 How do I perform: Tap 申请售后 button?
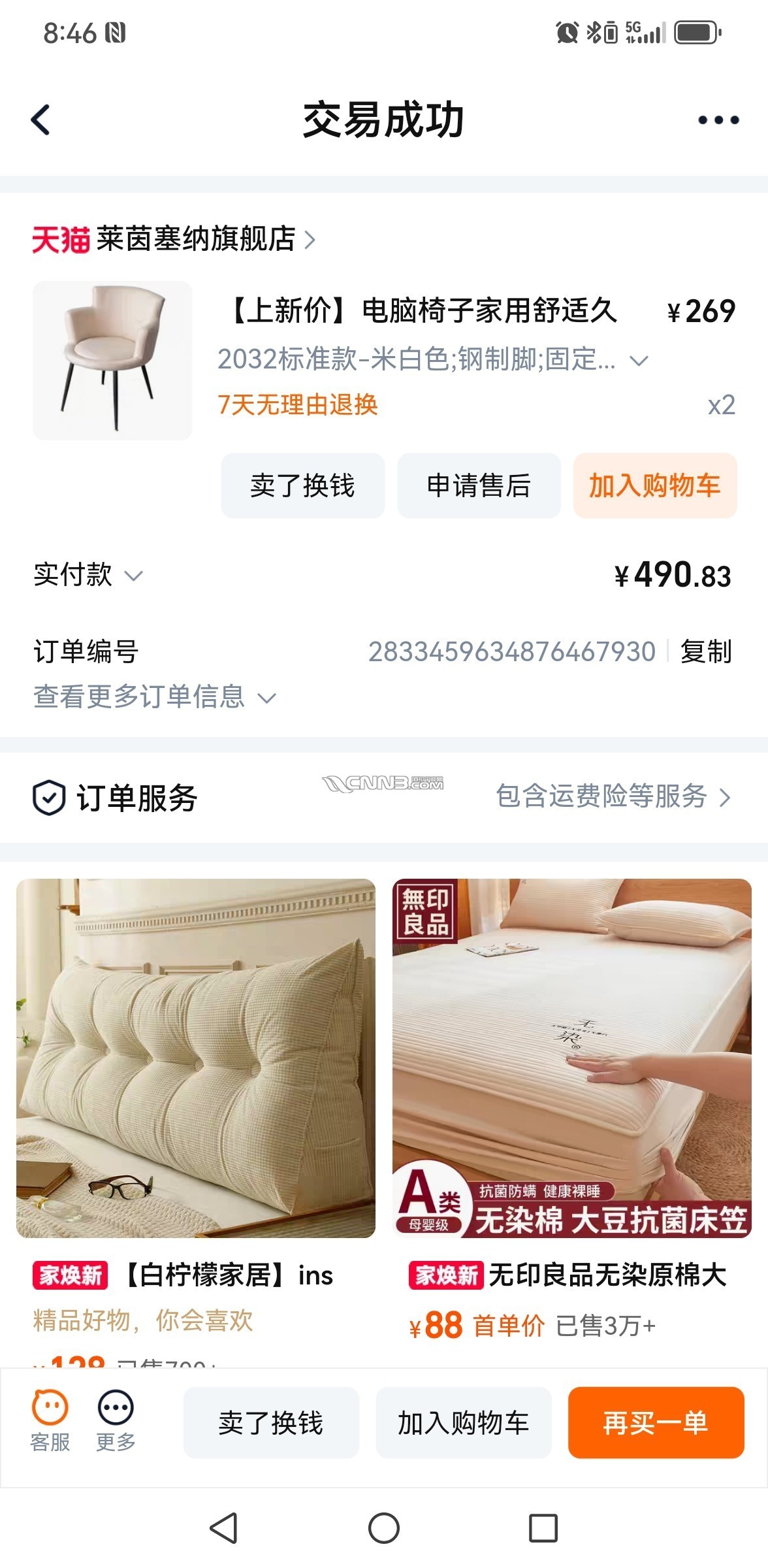[x=479, y=485]
